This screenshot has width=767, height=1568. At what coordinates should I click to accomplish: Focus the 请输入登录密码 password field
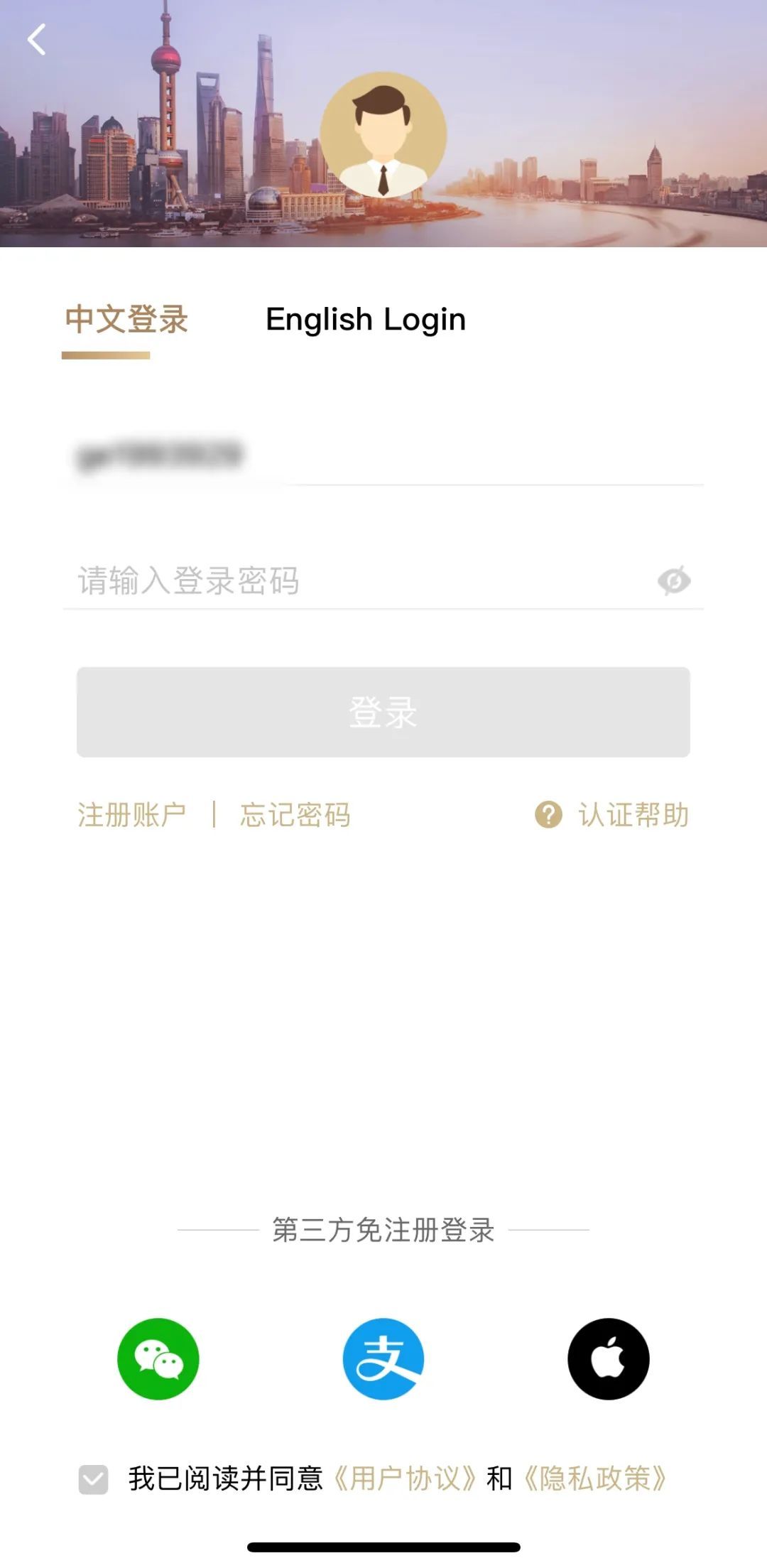355,581
